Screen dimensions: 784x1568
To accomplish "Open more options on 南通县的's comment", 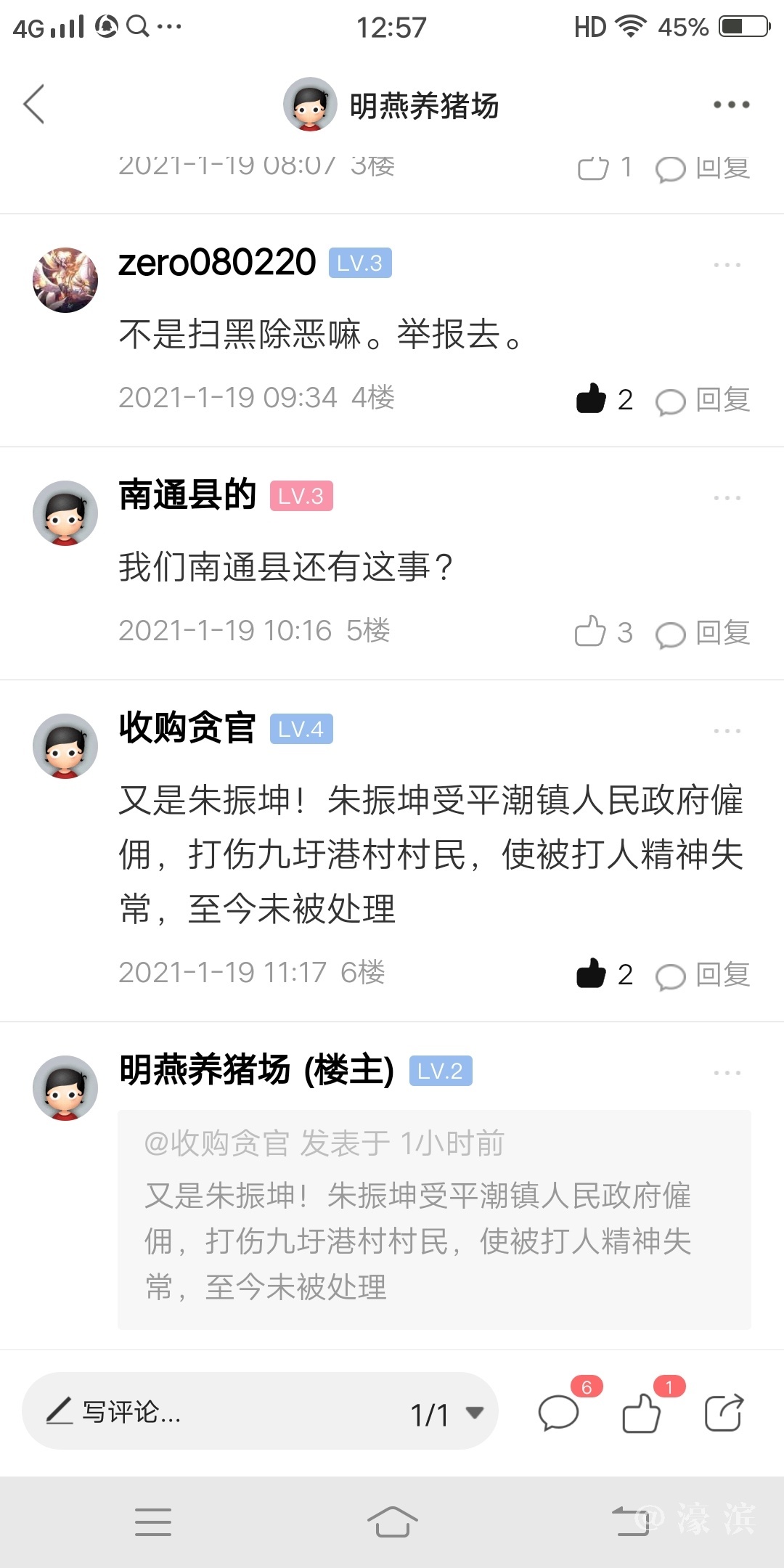I will coord(727,498).
